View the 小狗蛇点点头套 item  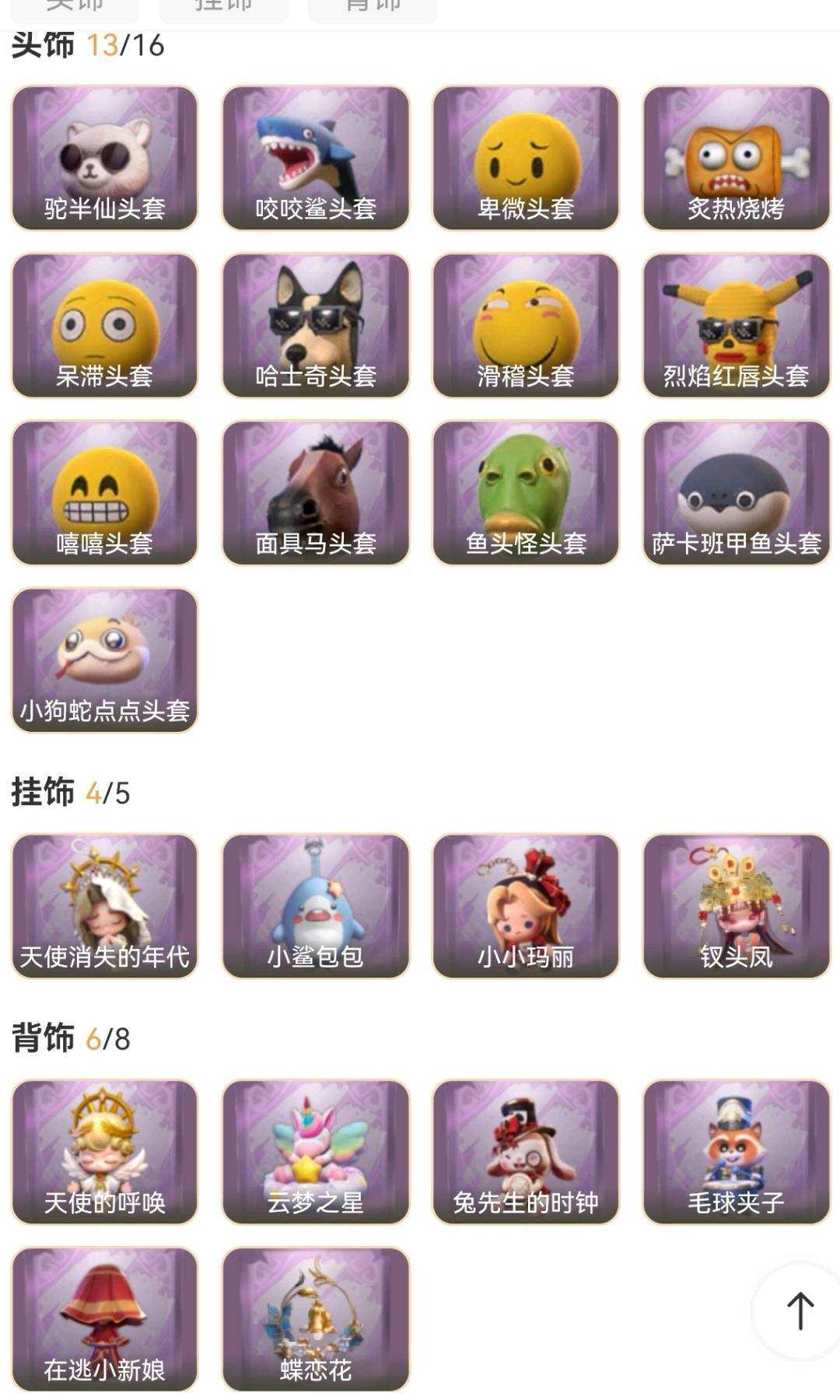[x=105, y=660]
